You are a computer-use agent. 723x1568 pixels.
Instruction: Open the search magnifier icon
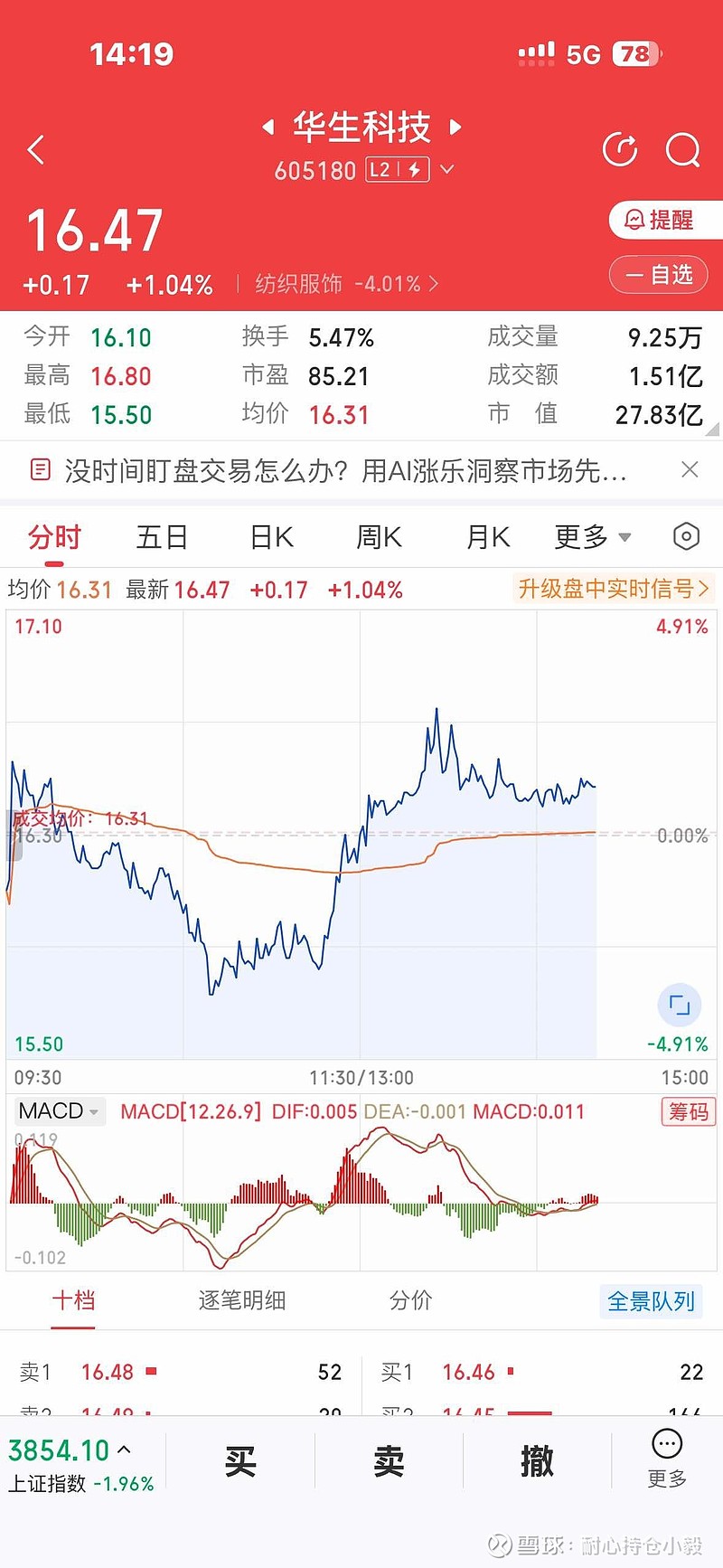coord(682,149)
